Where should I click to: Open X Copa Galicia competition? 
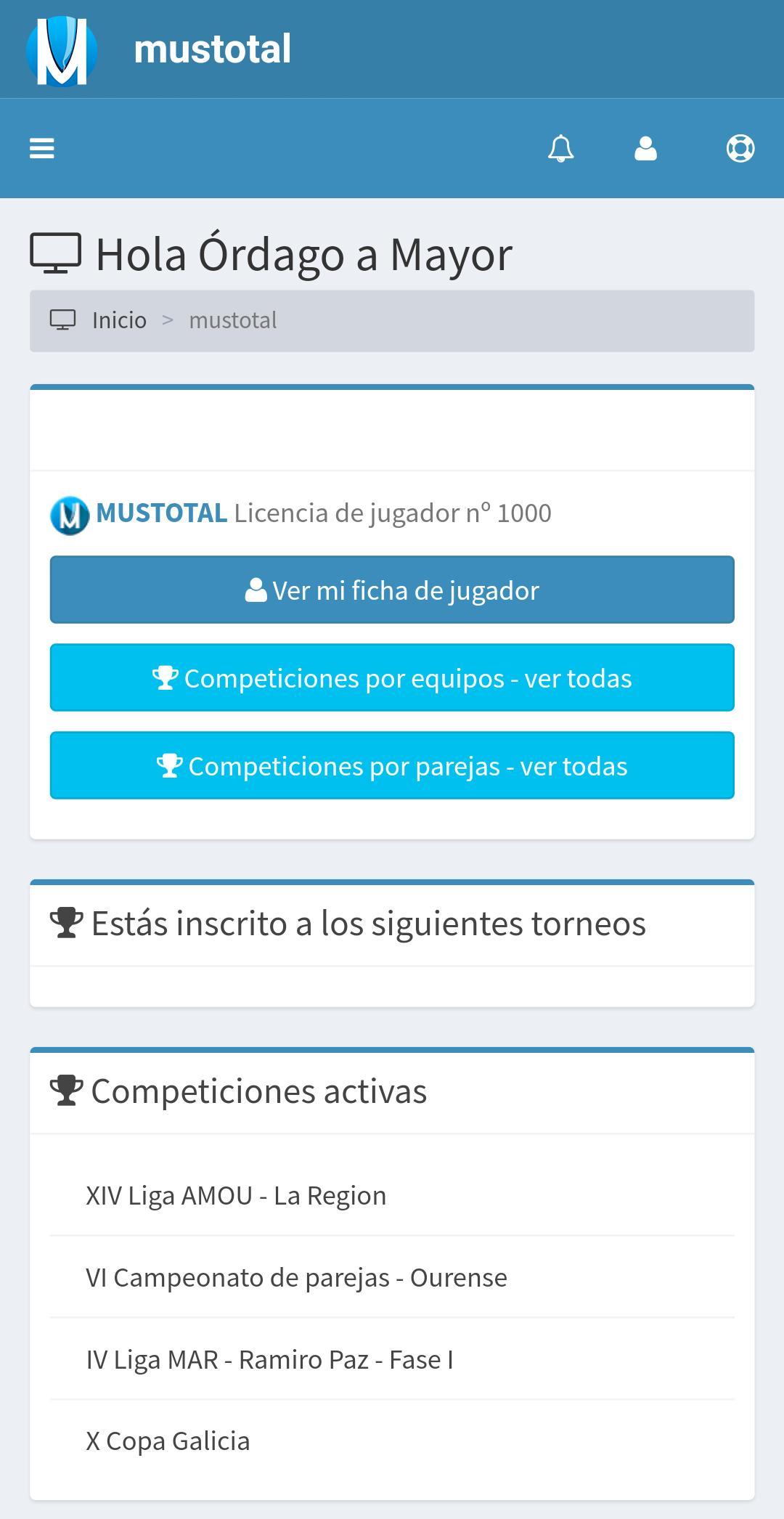(x=168, y=1441)
